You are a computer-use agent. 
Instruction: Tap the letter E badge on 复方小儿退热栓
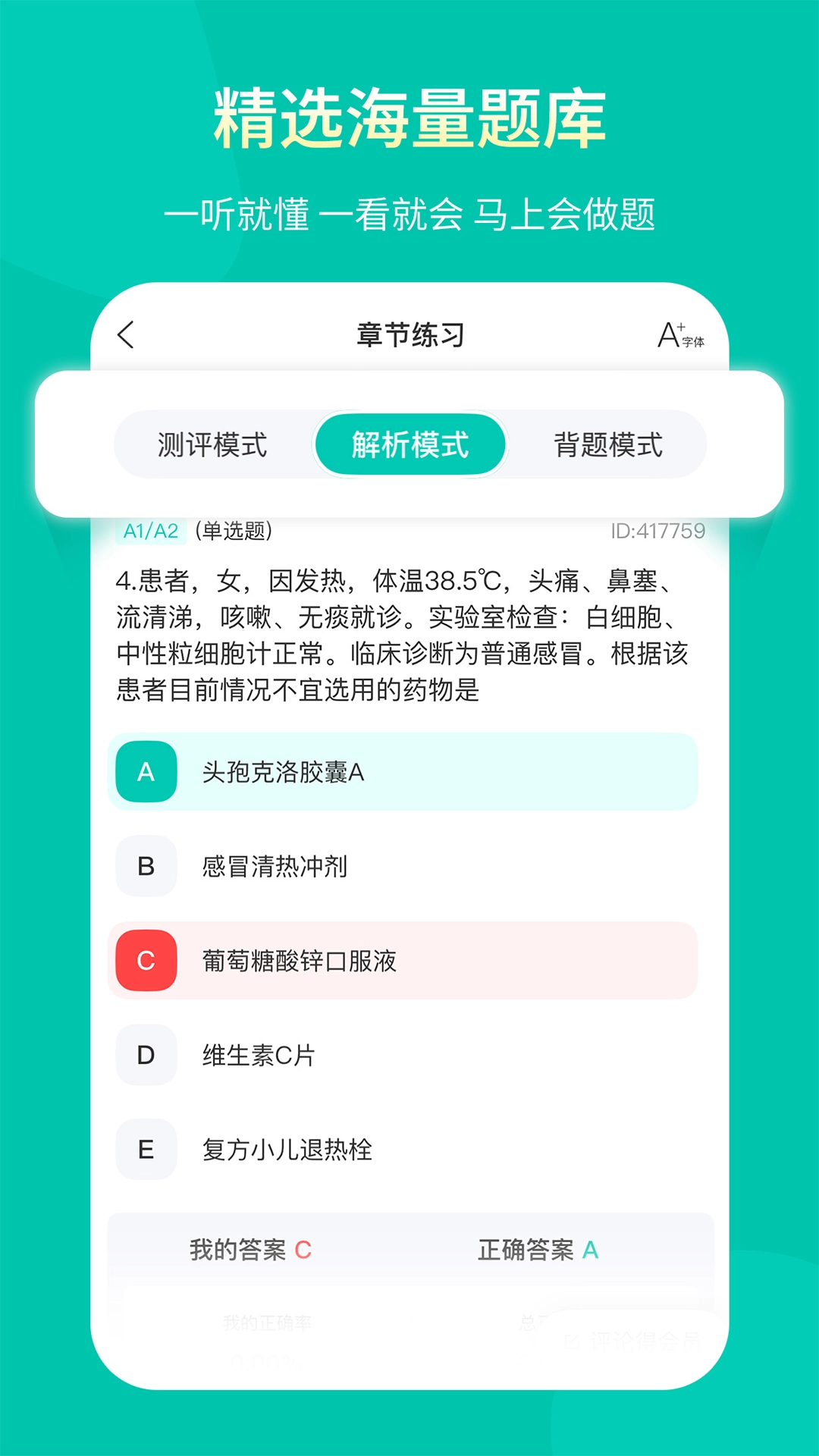click(x=146, y=1149)
